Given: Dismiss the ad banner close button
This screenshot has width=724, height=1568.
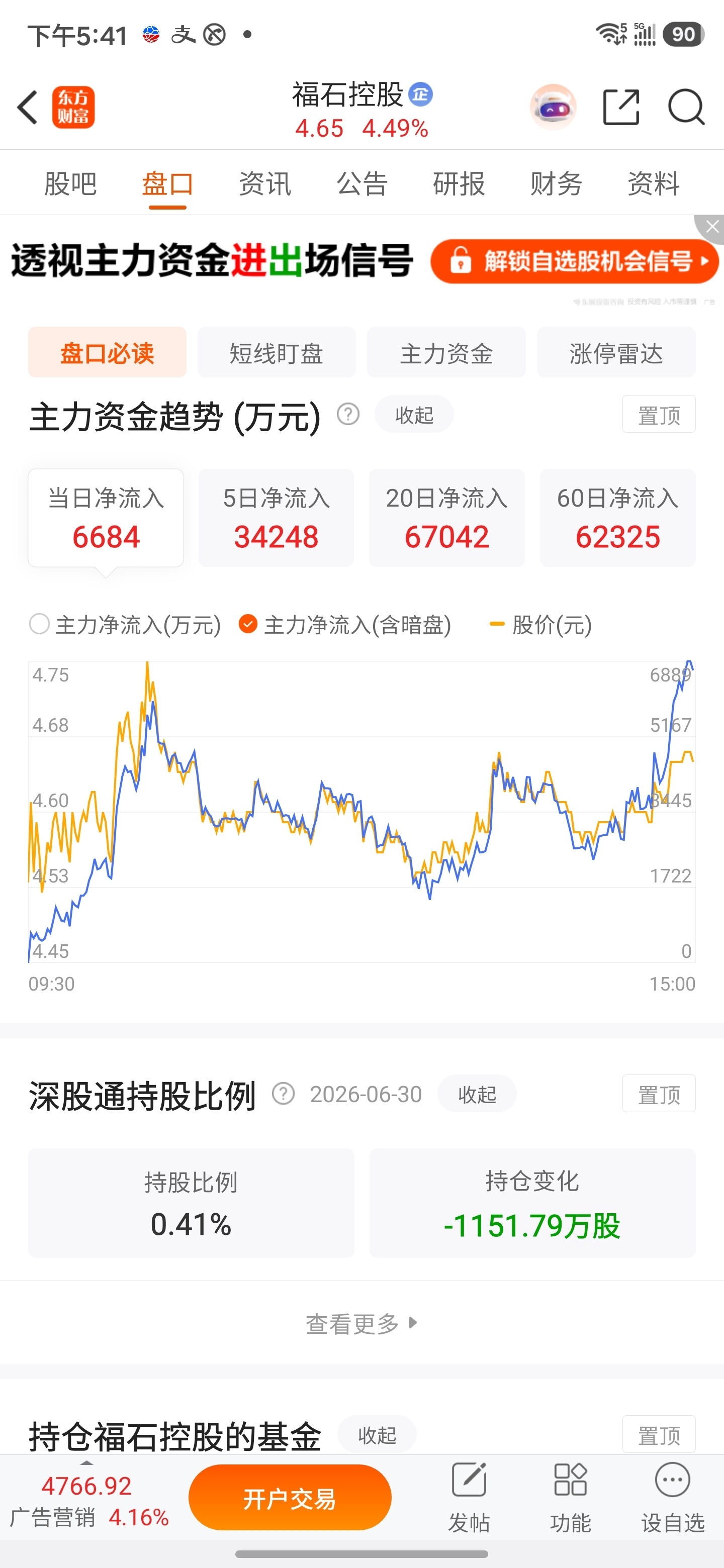Looking at the screenshot, I should click(x=712, y=227).
